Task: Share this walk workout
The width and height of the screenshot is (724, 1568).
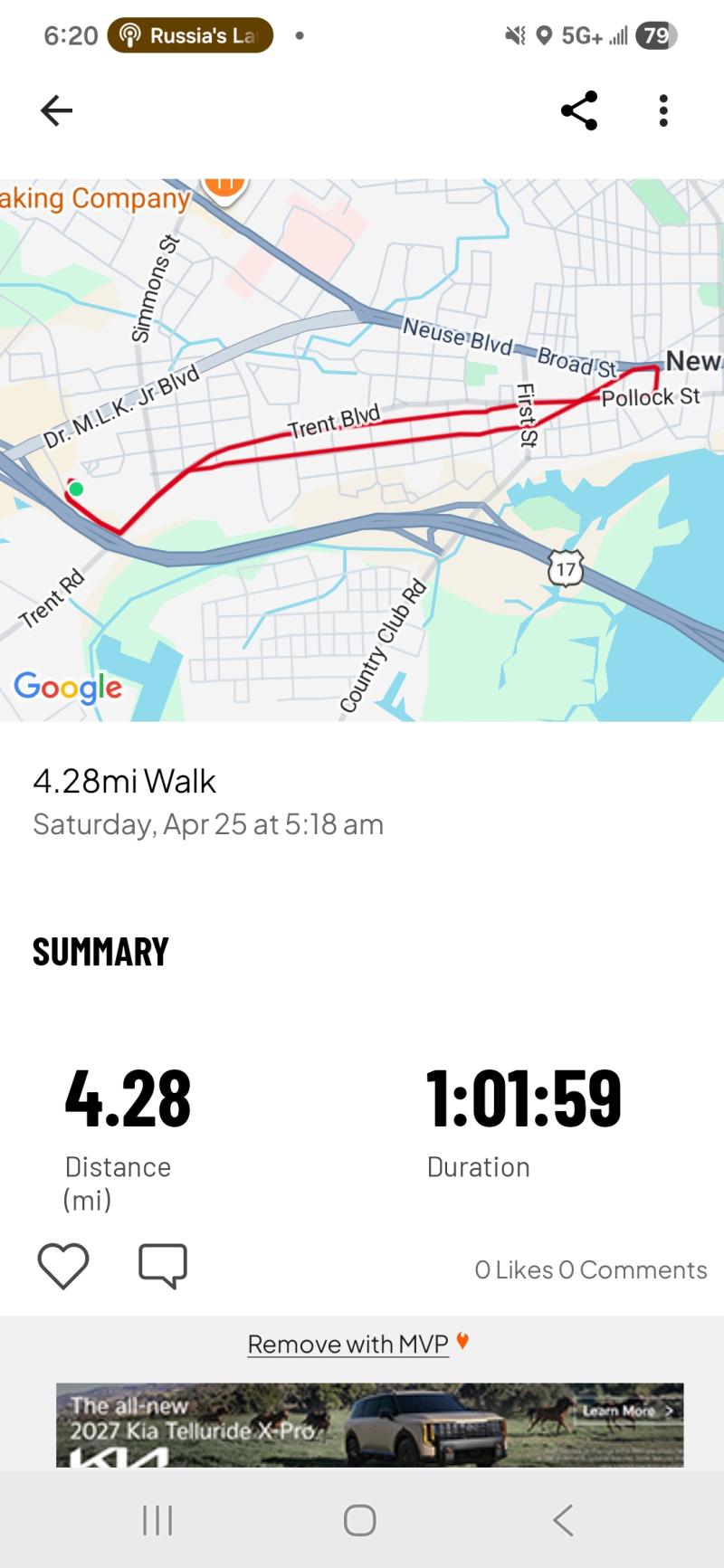Action: point(579,110)
